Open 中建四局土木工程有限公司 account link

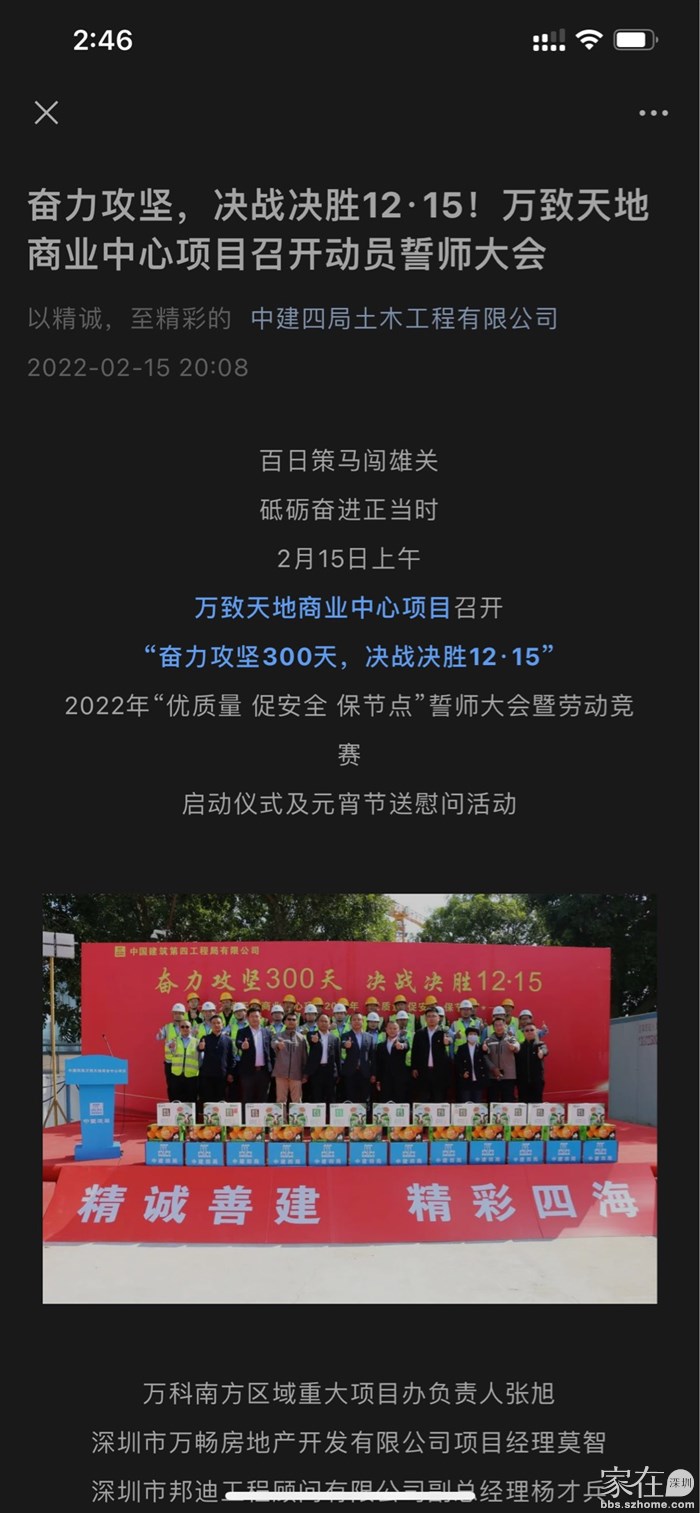point(403,319)
